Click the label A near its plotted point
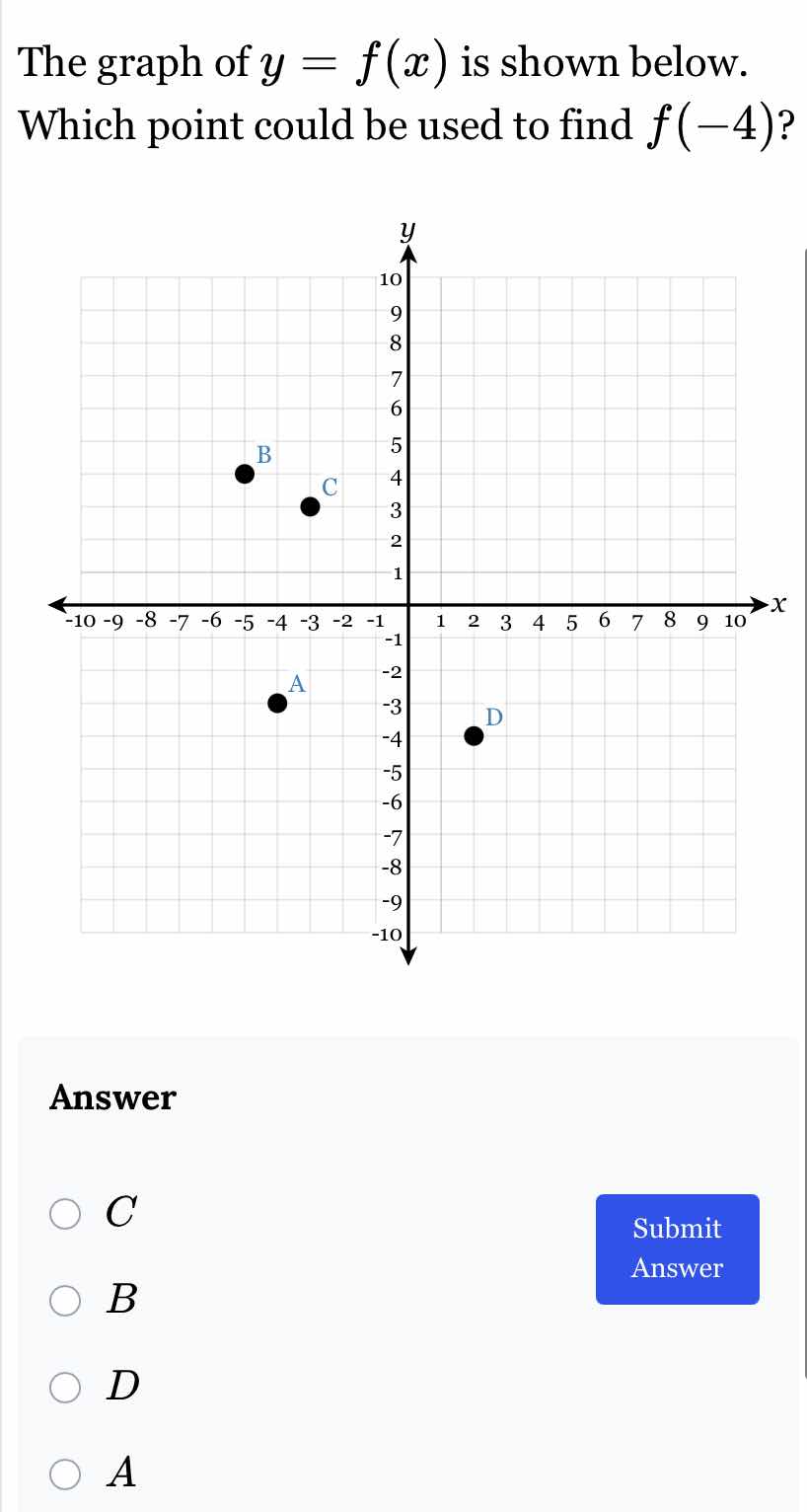The width and height of the screenshot is (807, 1512). pos(297,683)
